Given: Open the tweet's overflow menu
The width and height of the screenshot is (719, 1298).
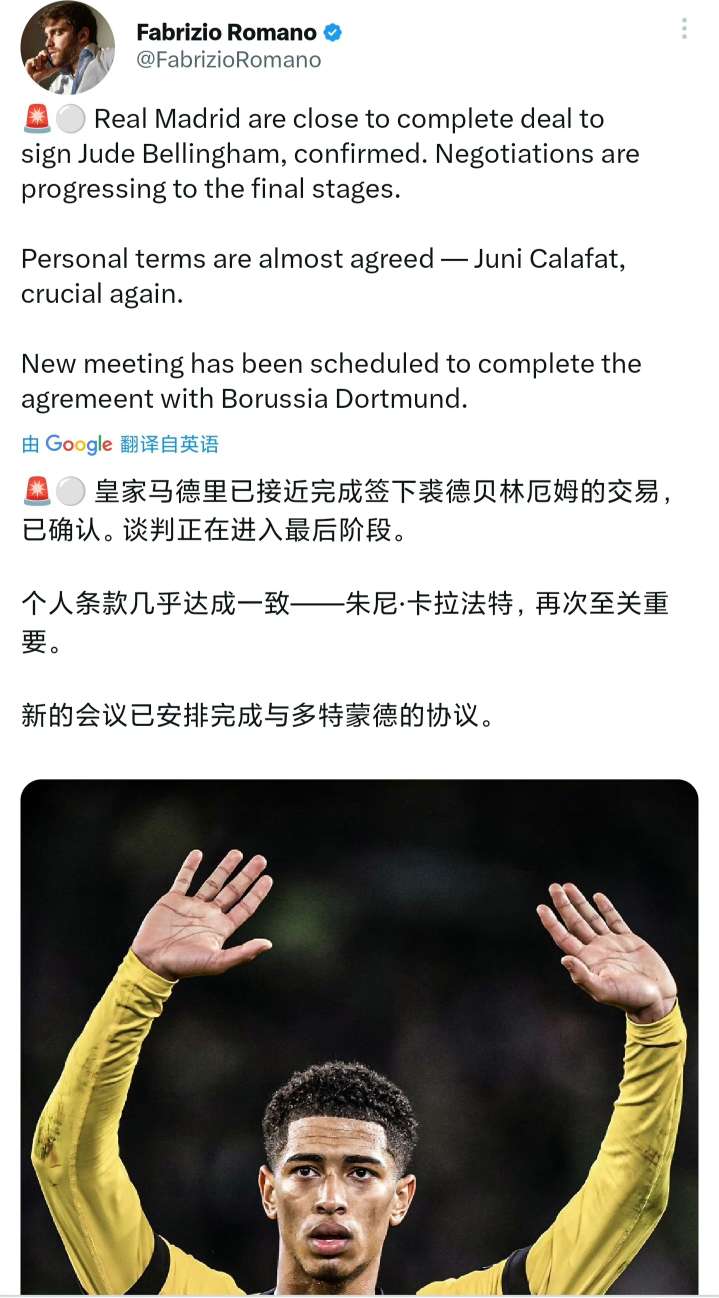Looking at the screenshot, I should (x=684, y=28).
